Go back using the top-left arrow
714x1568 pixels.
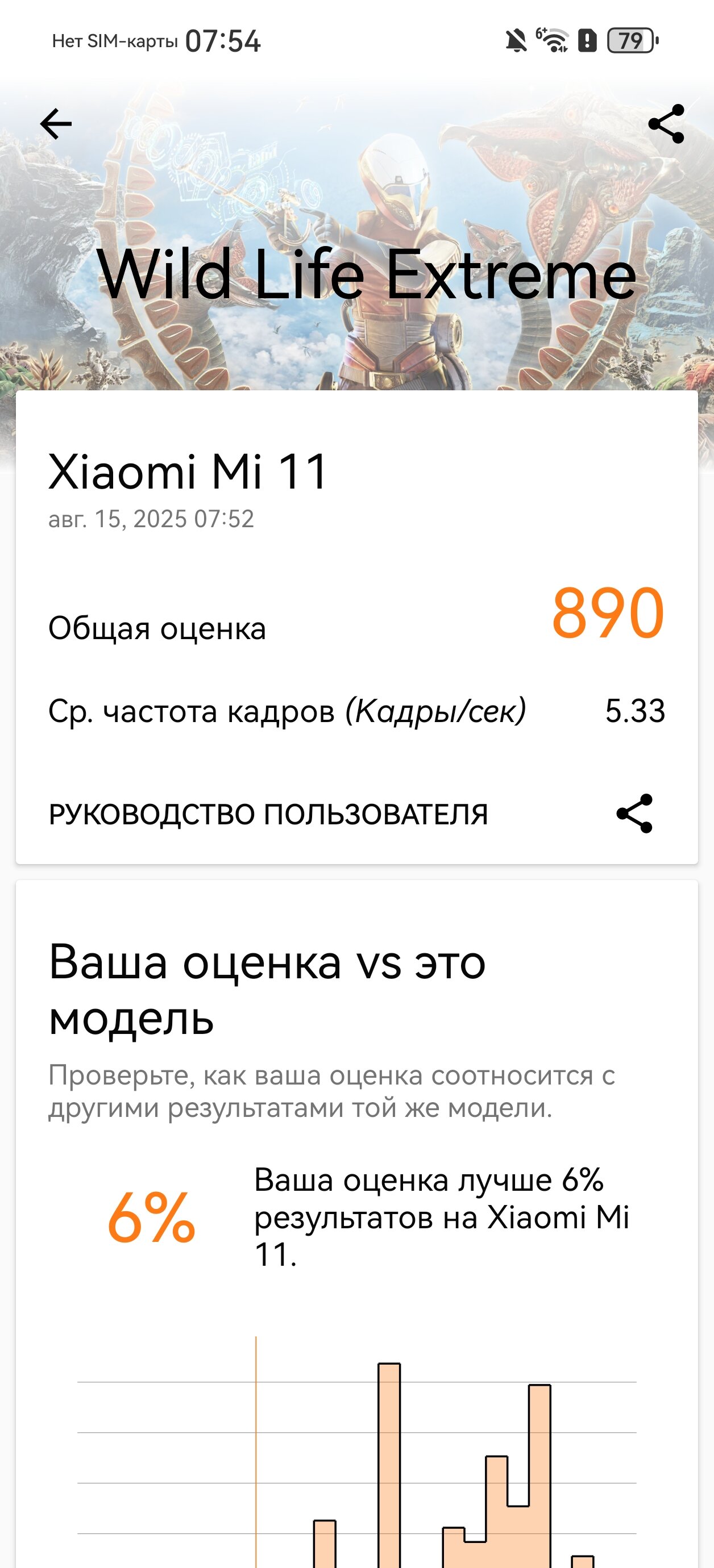(x=56, y=124)
